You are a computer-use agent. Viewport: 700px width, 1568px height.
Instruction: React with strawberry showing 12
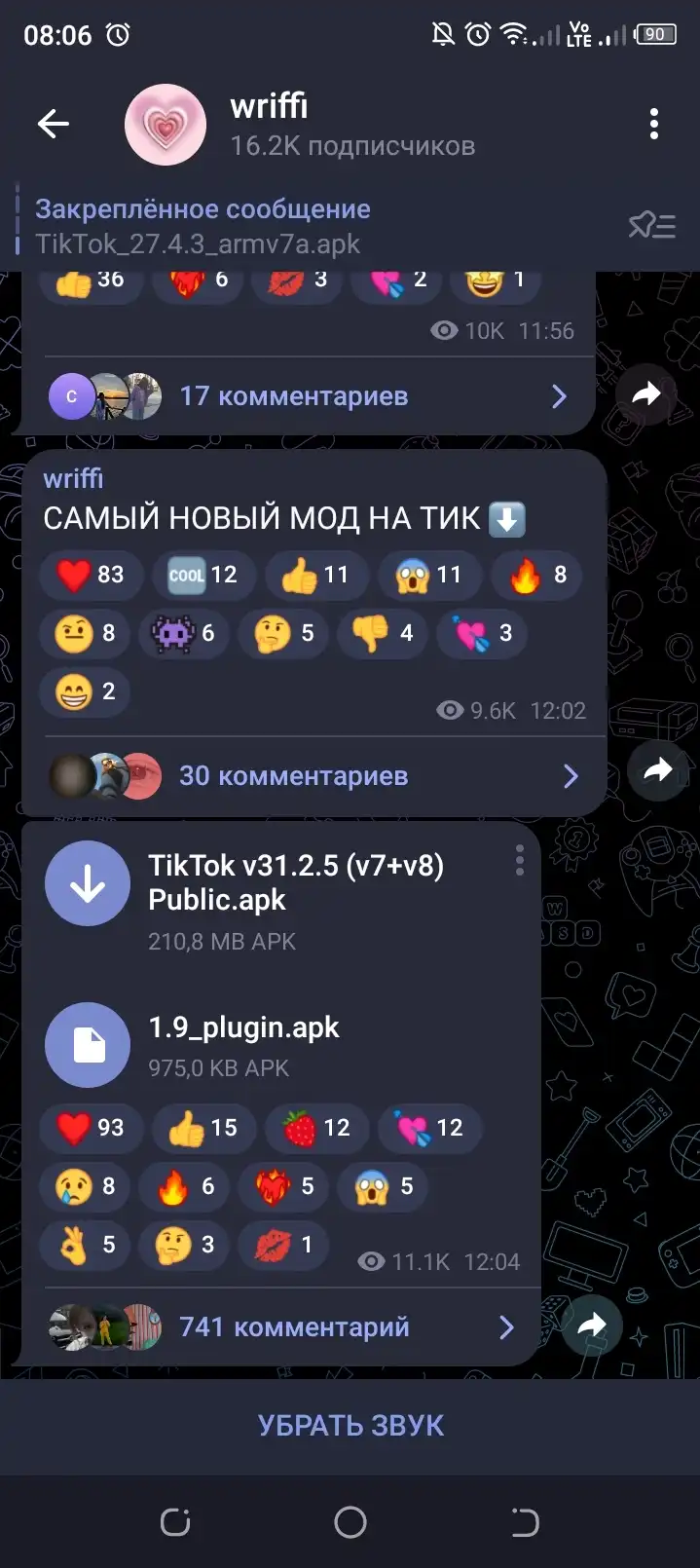[x=316, y=1128]
